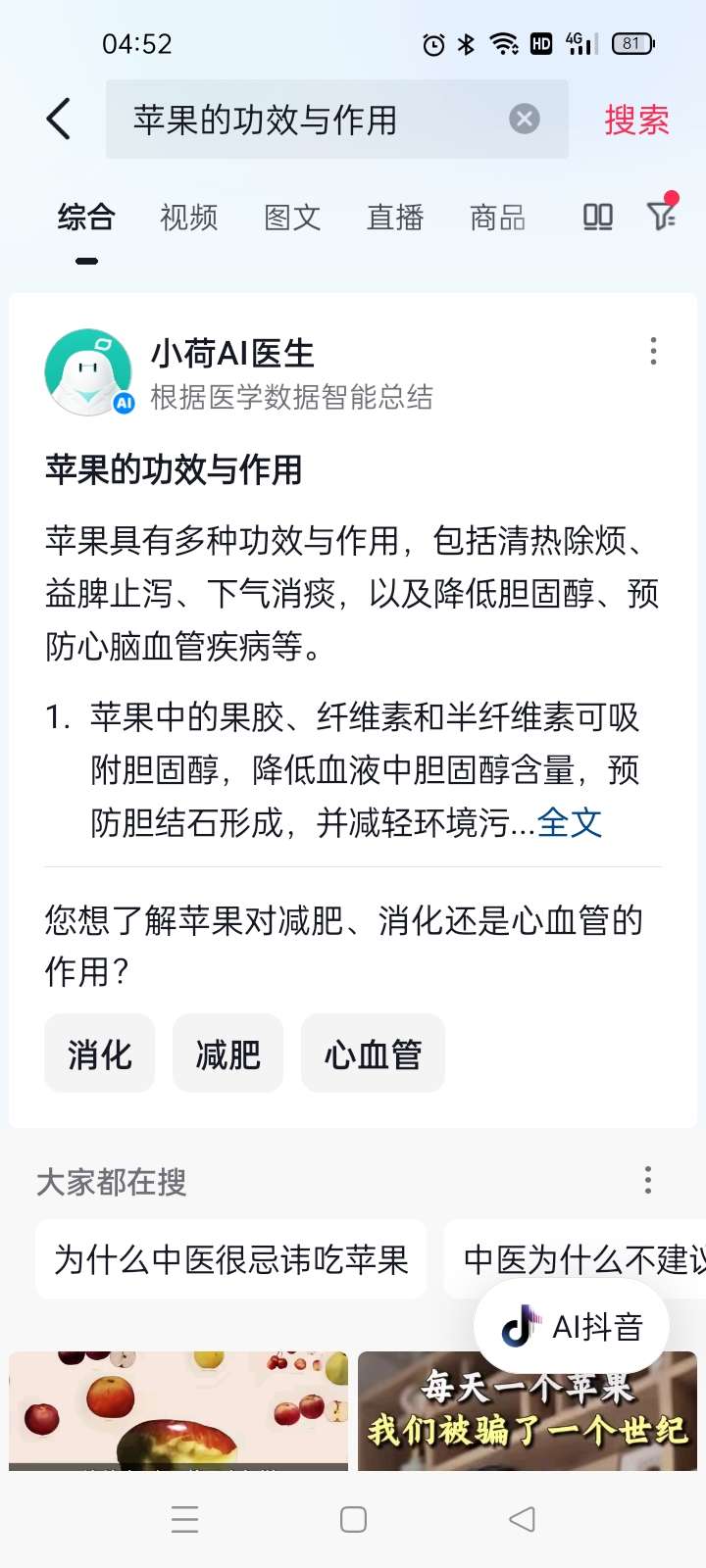Edit the search field text
This screenshot has height=1568, width=706.
coord(294,120)
